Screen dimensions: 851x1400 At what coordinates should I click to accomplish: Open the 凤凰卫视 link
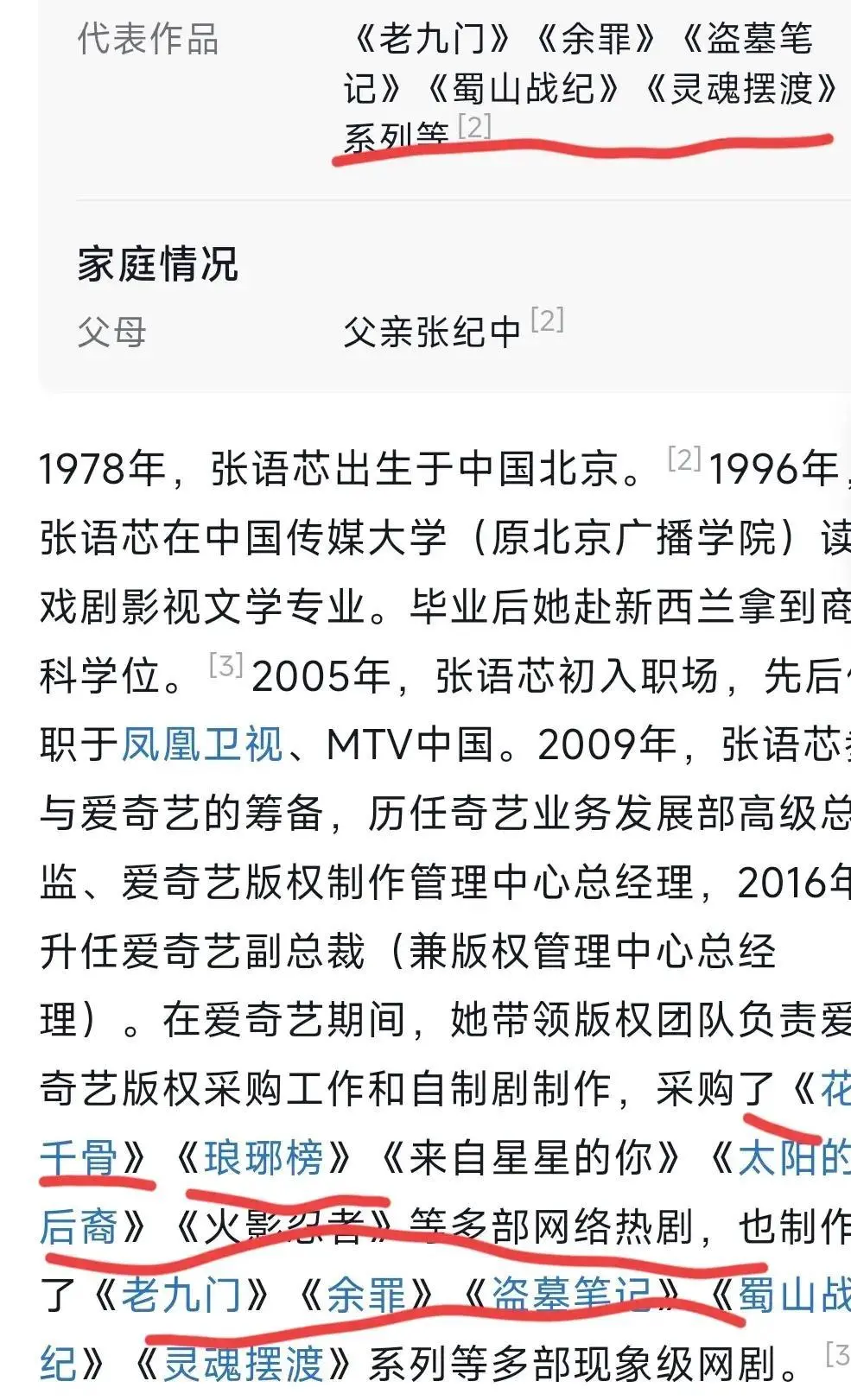(202, 745)
